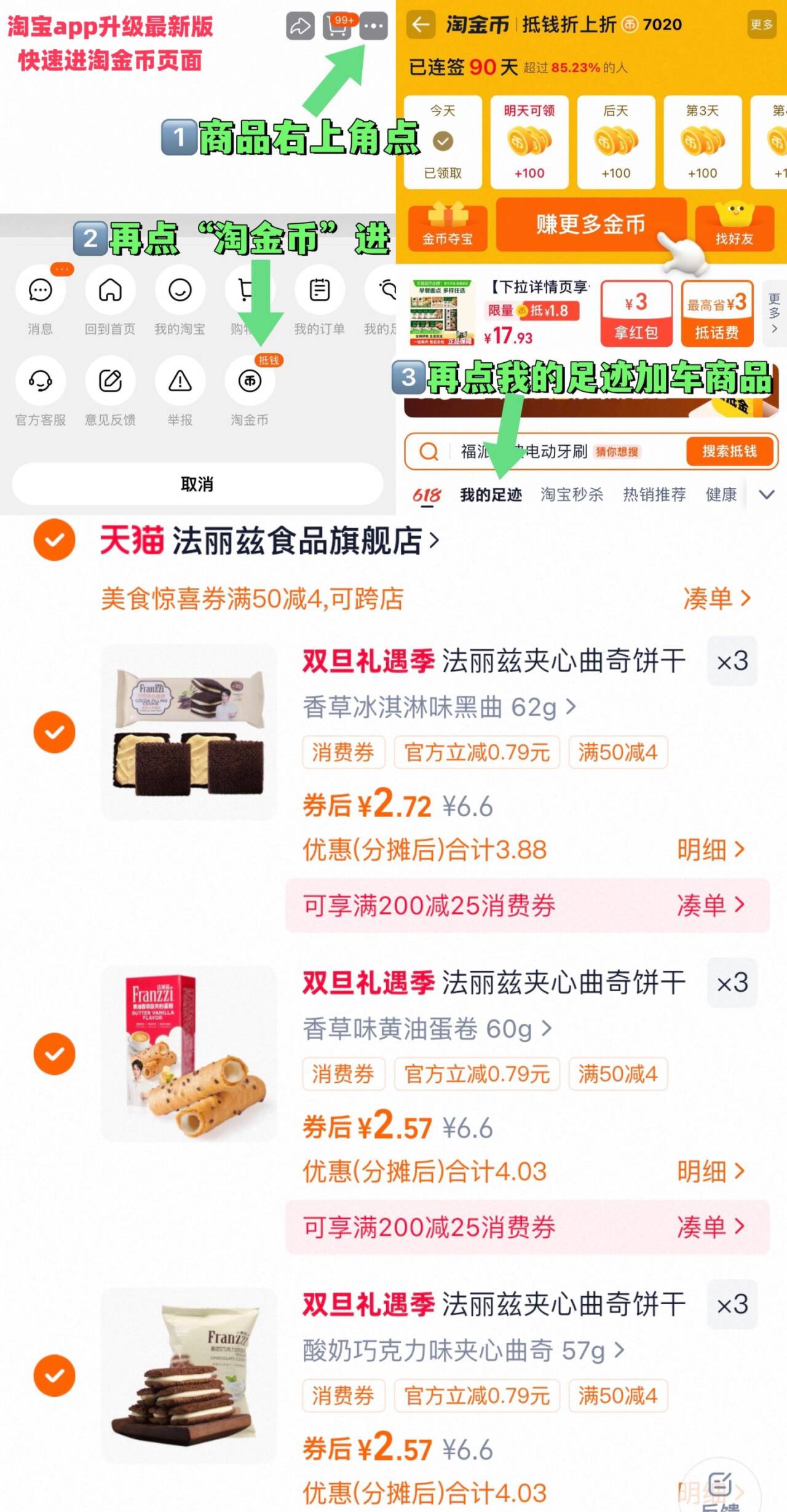Screen dimensions: 787x1512
Task: Tap the three-dot more options icon
Action: 374,27
